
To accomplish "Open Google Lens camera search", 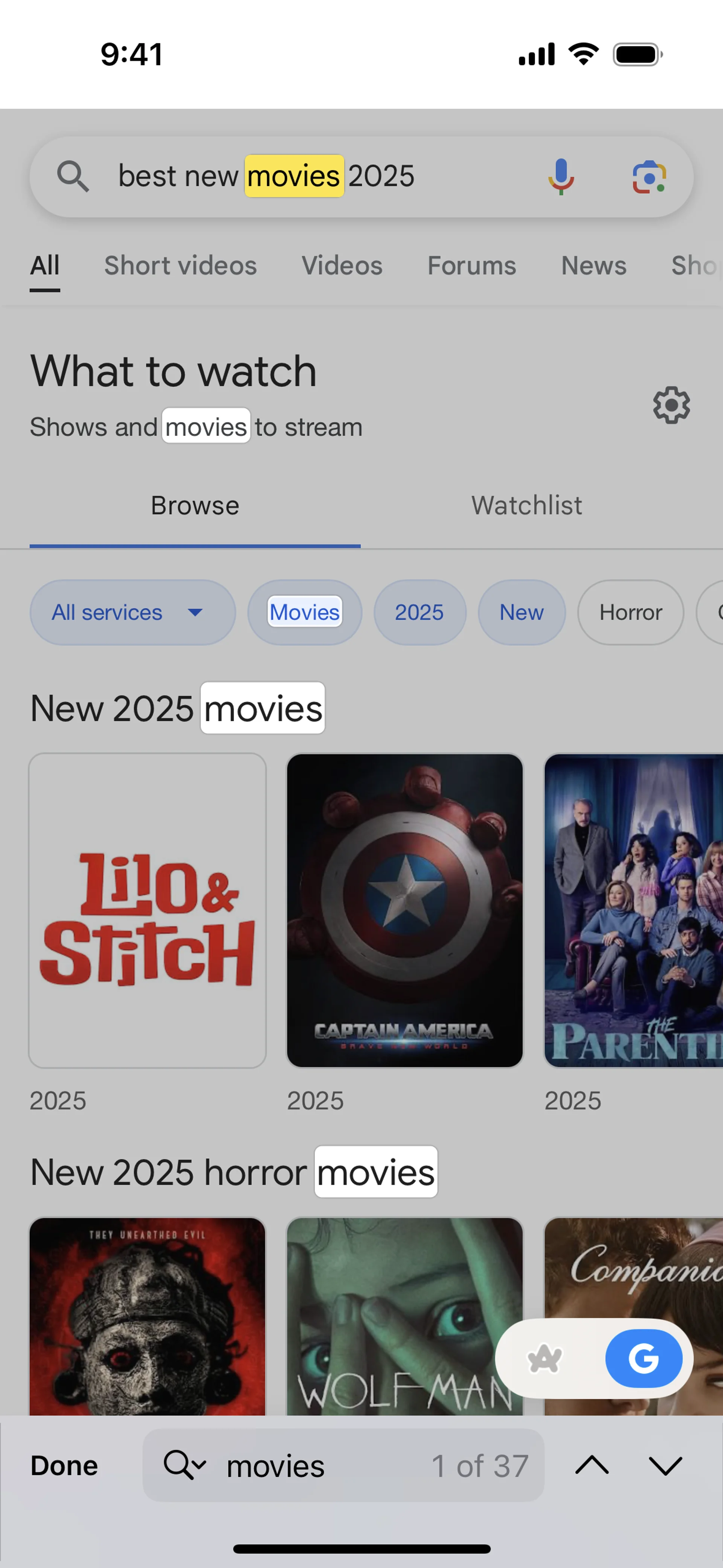I will coord(649,177).
